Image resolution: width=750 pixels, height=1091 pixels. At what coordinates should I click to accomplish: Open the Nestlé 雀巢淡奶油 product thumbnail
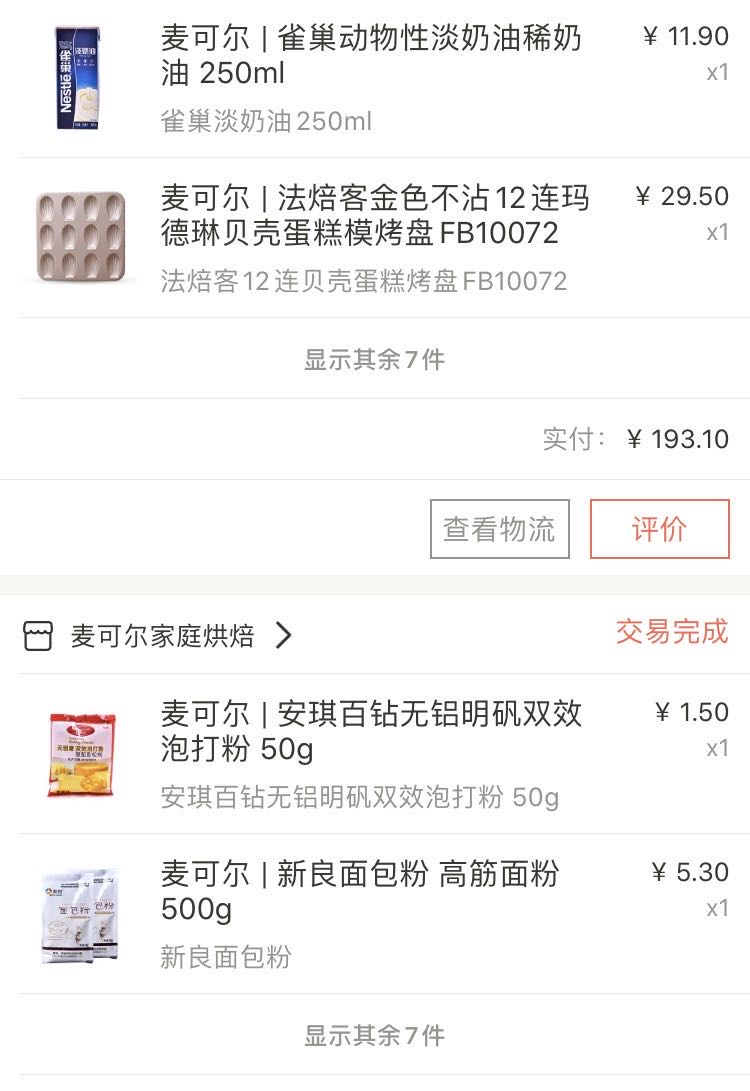pyautogui.click(x=80, y=75)
